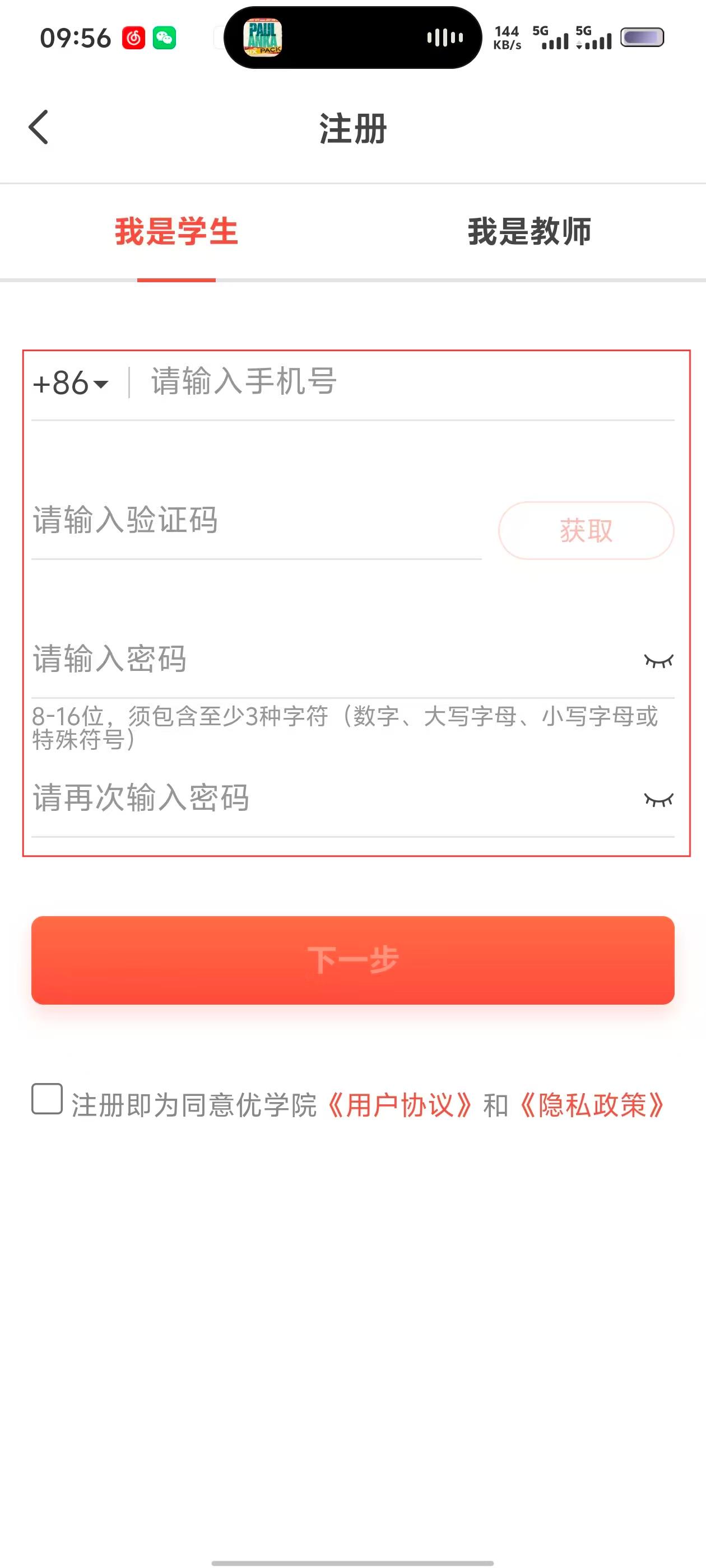Switch to the 我是教师 tab

529,232
